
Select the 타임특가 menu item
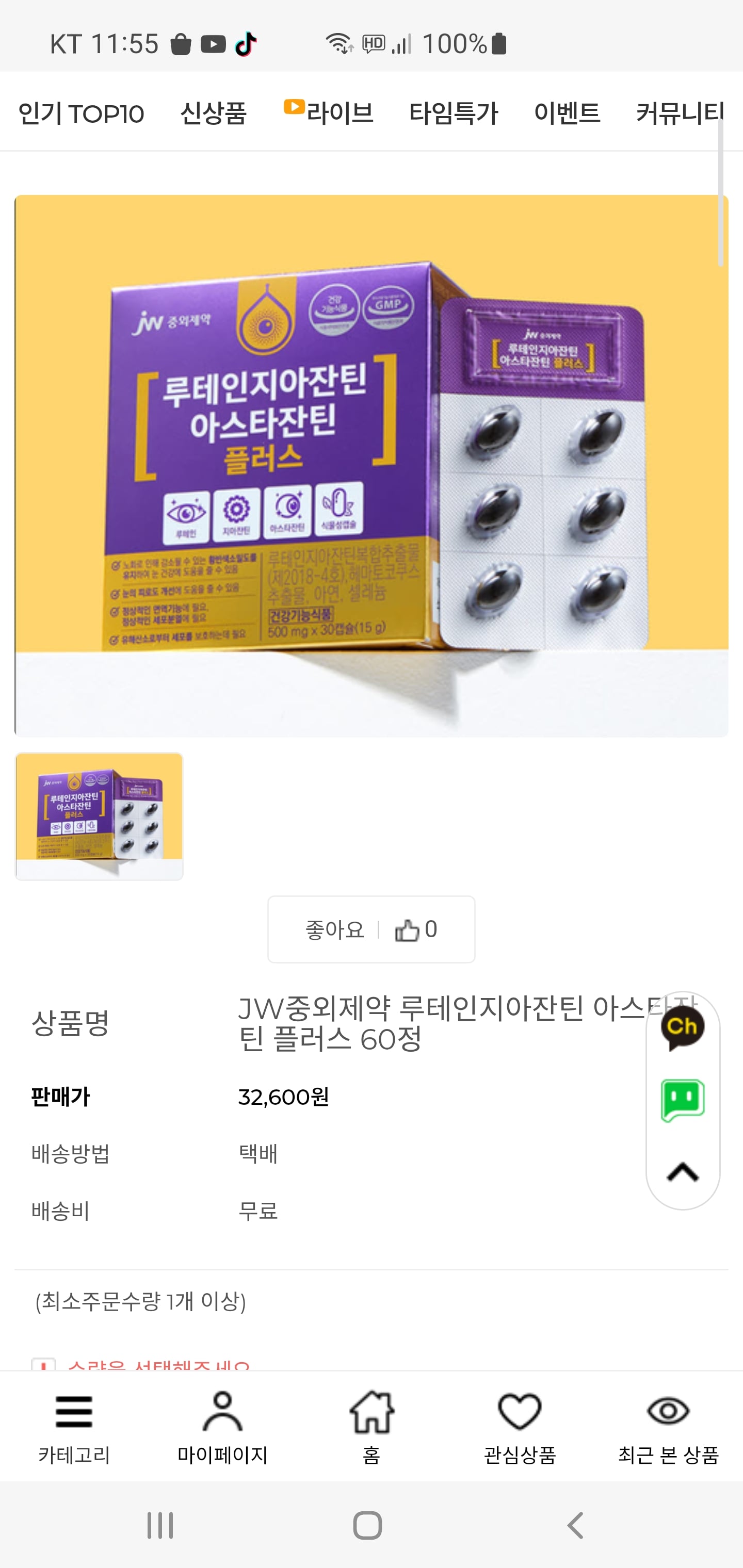pyautogui.click(x=454, y=113)
